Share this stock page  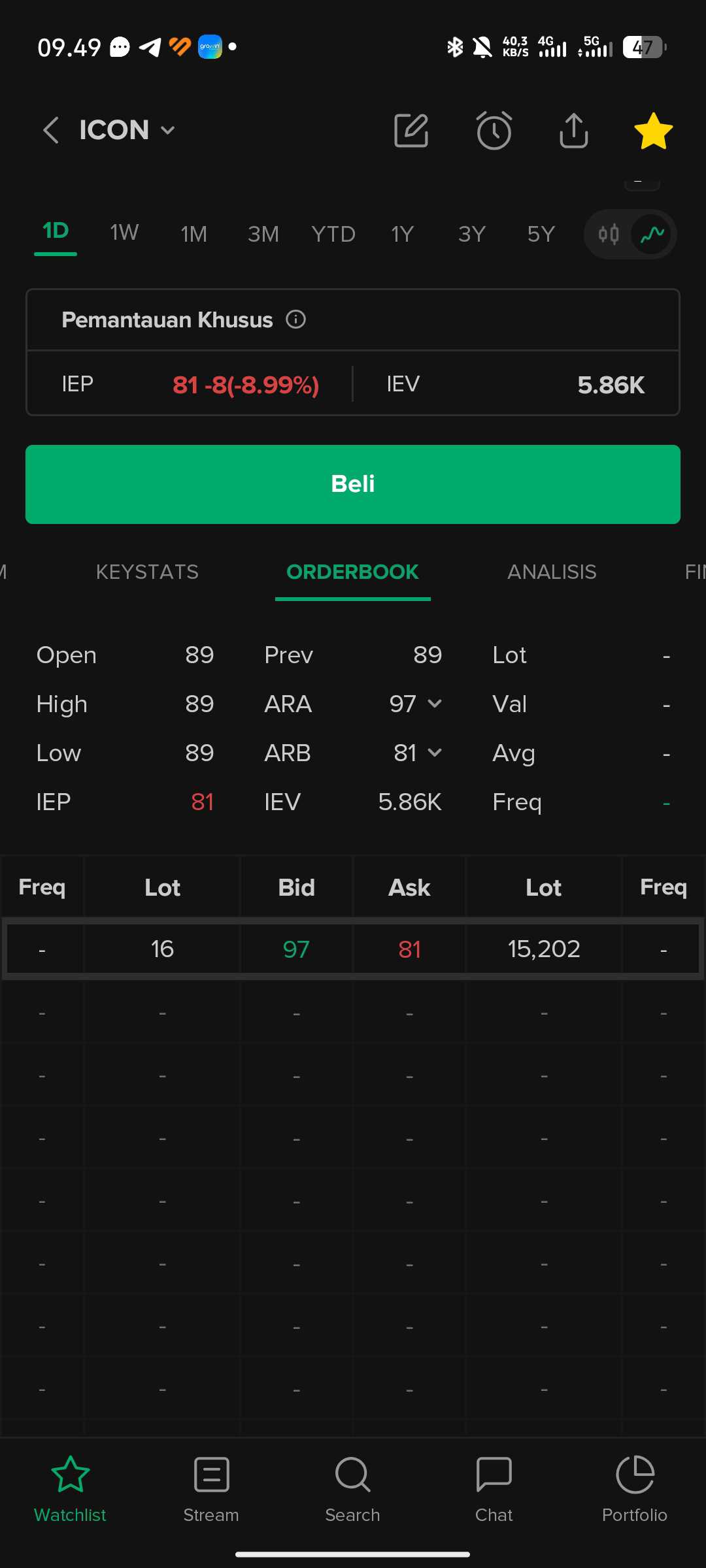click(573, 131)
